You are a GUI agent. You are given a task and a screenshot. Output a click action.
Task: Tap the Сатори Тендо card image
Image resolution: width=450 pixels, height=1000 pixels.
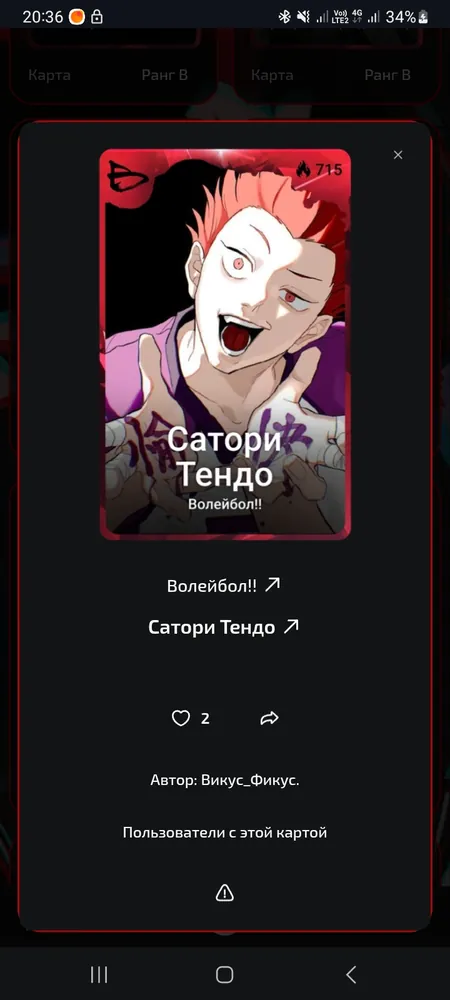[225, 344]
